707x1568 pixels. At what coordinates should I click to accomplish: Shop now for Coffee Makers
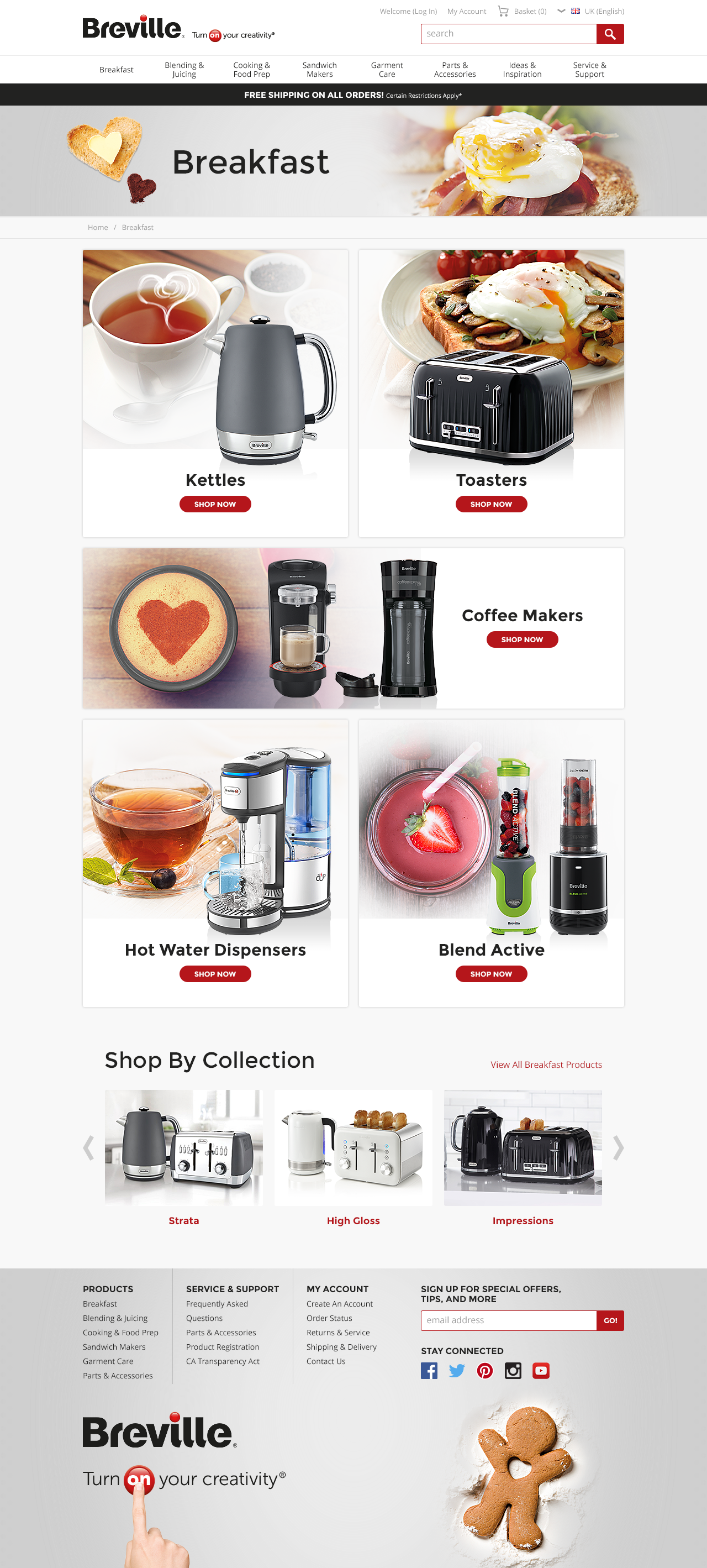click(521, 639)
